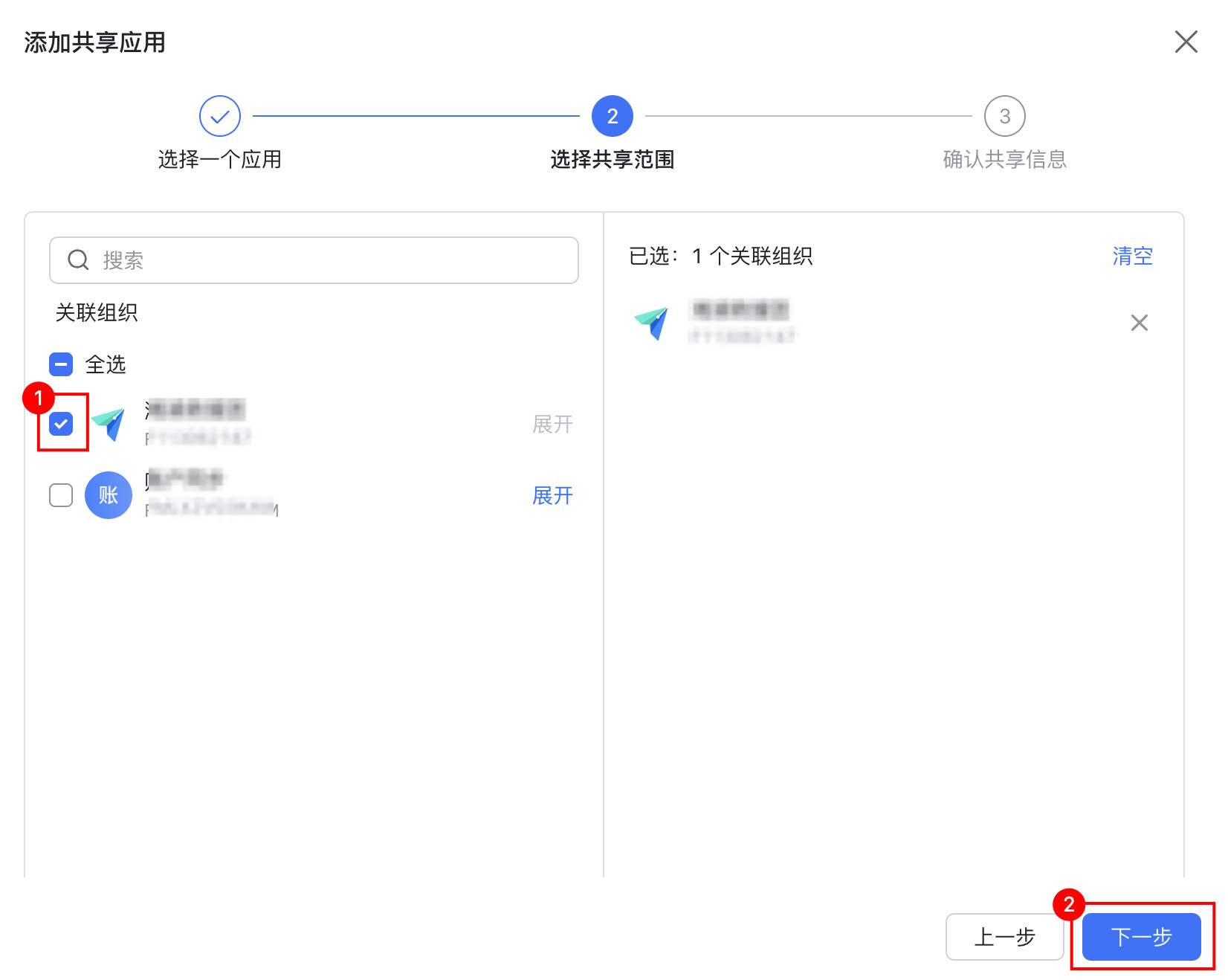Close the 添加共享应用 dialog

(1186, 42)
